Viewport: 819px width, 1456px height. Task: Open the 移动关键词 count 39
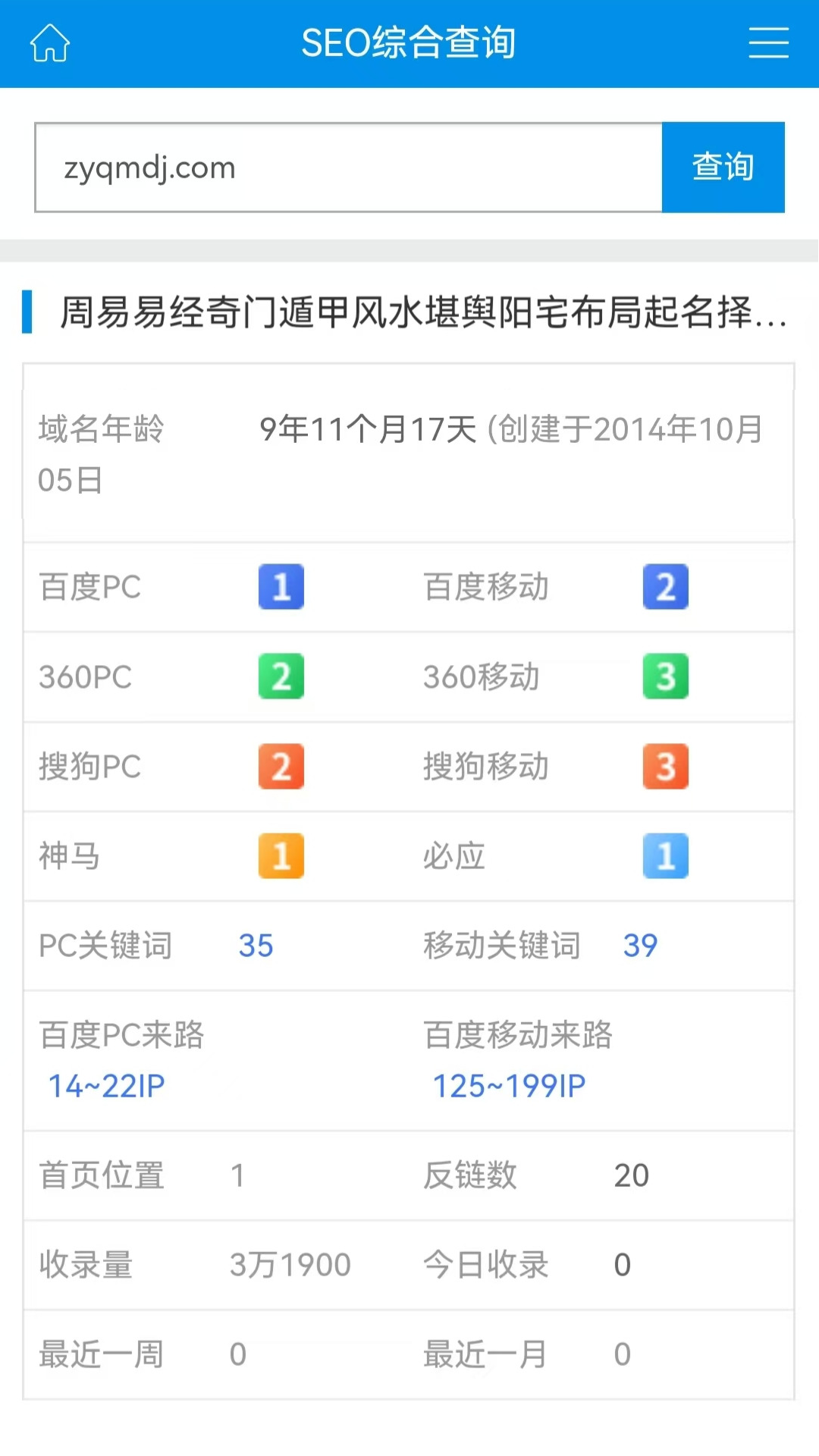click(x=640, y=946)
